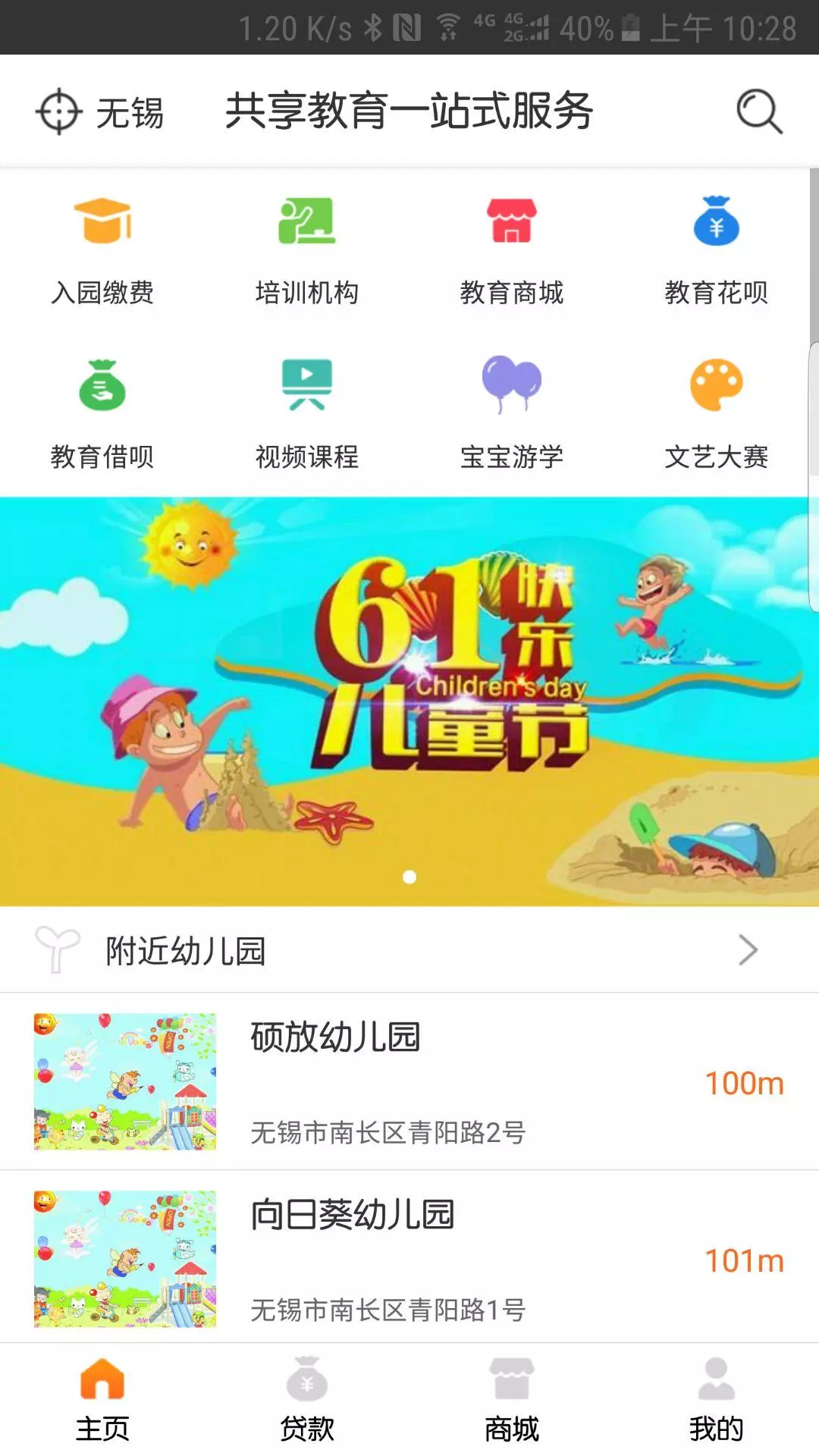Open 教育花呗 option
Screen dimensions: 819x1456
(x=717, y=250)
